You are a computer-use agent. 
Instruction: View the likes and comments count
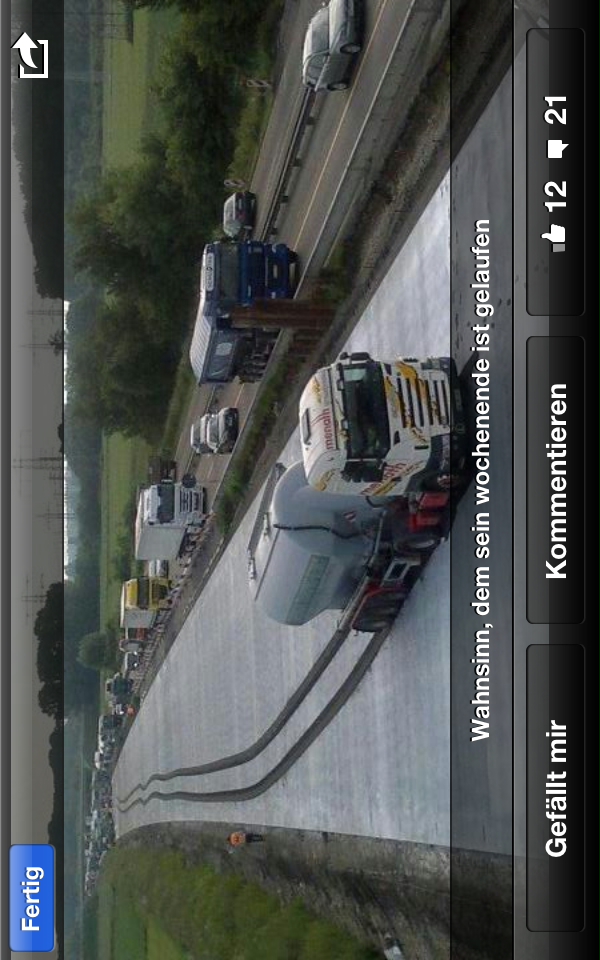pos(555,172)
